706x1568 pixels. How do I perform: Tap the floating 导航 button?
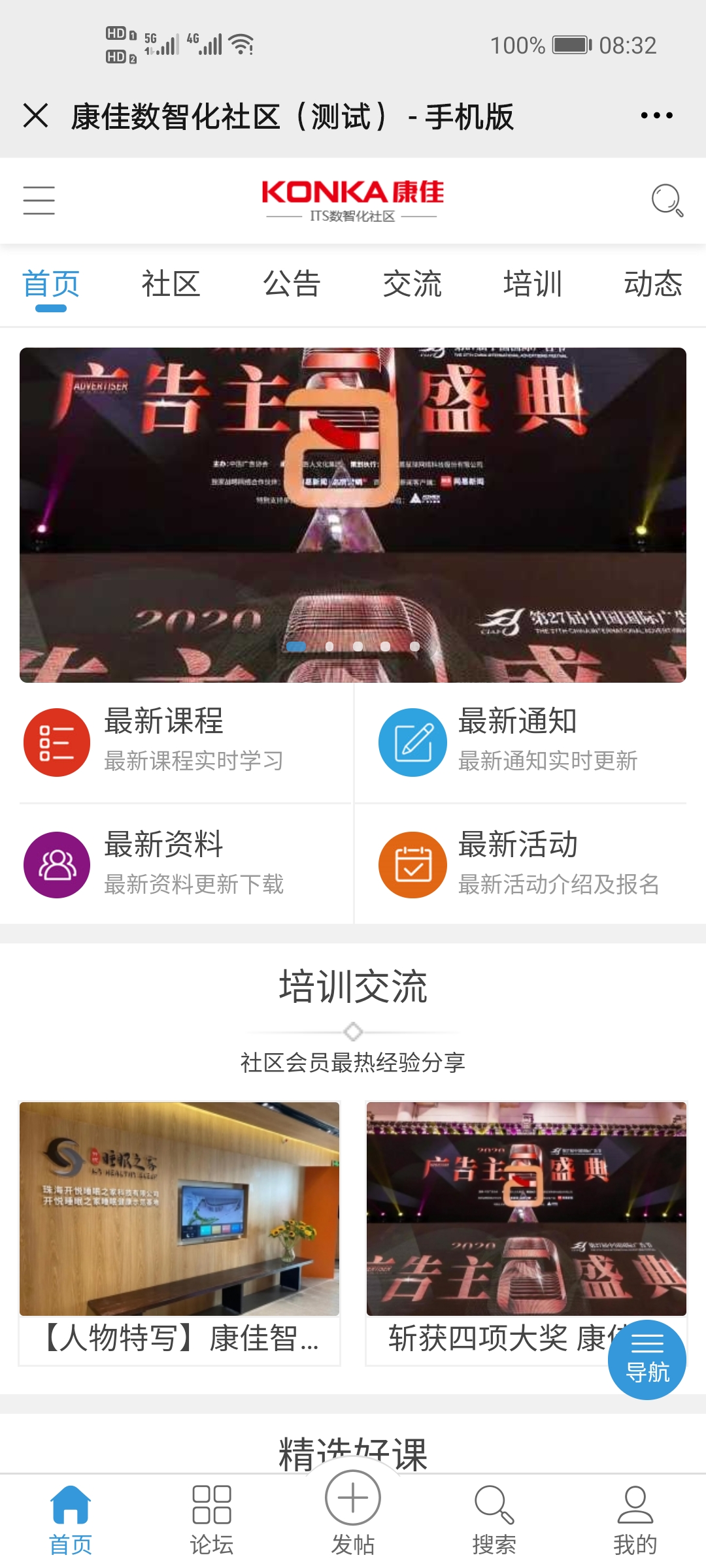point(647,1360)
